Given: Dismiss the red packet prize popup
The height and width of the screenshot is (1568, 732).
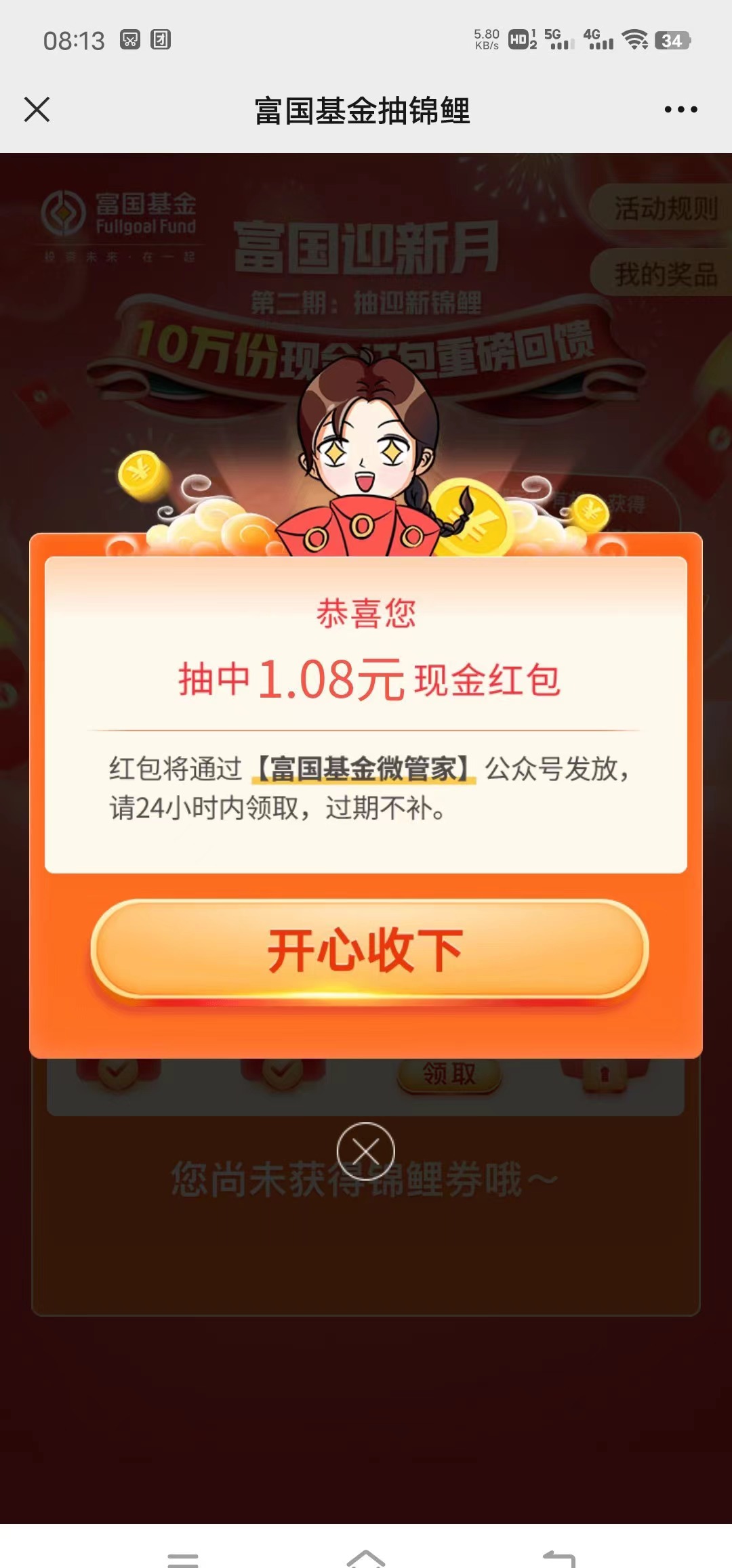Looking at the screenshot, I should point(365,1151).
